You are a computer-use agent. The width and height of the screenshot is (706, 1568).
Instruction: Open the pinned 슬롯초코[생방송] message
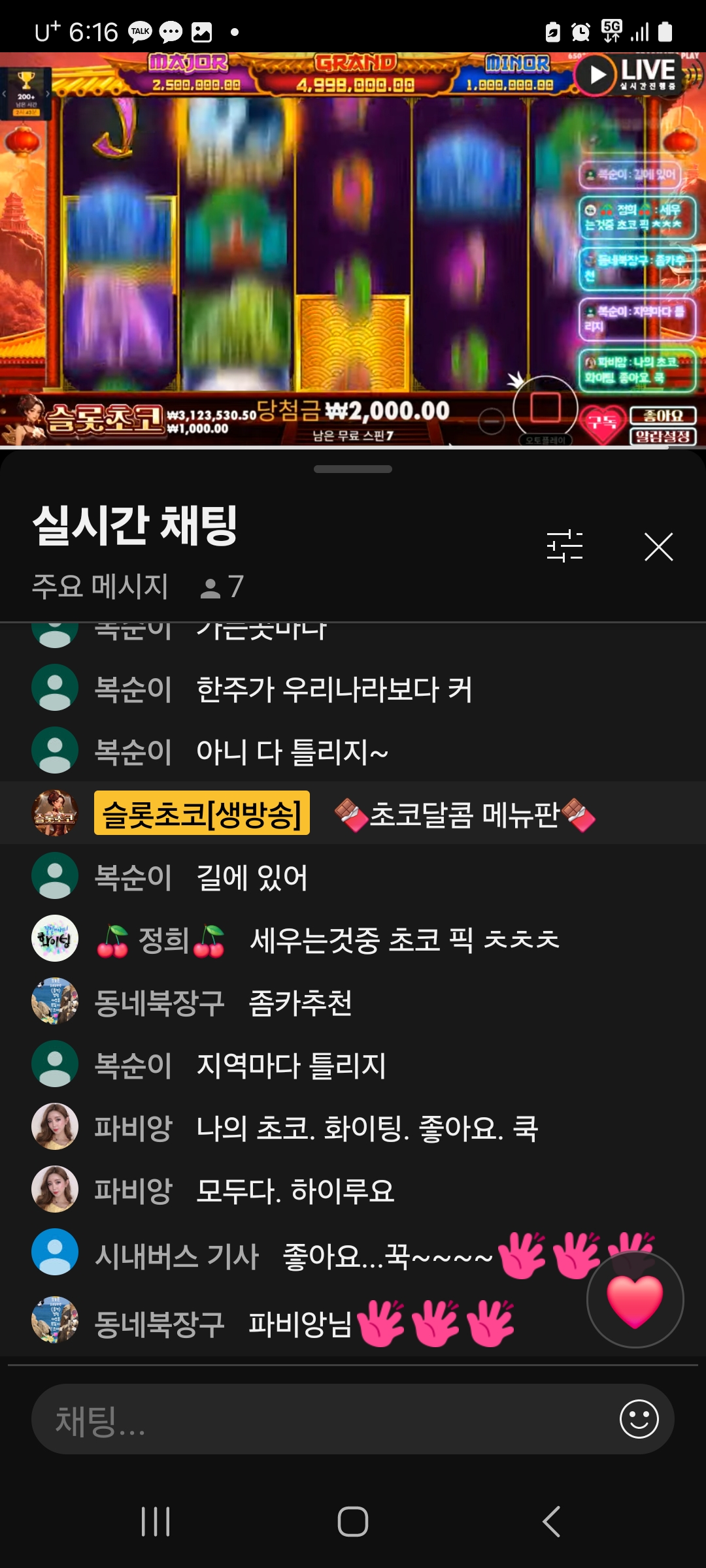pyautogui.click(x=353, y=813)
